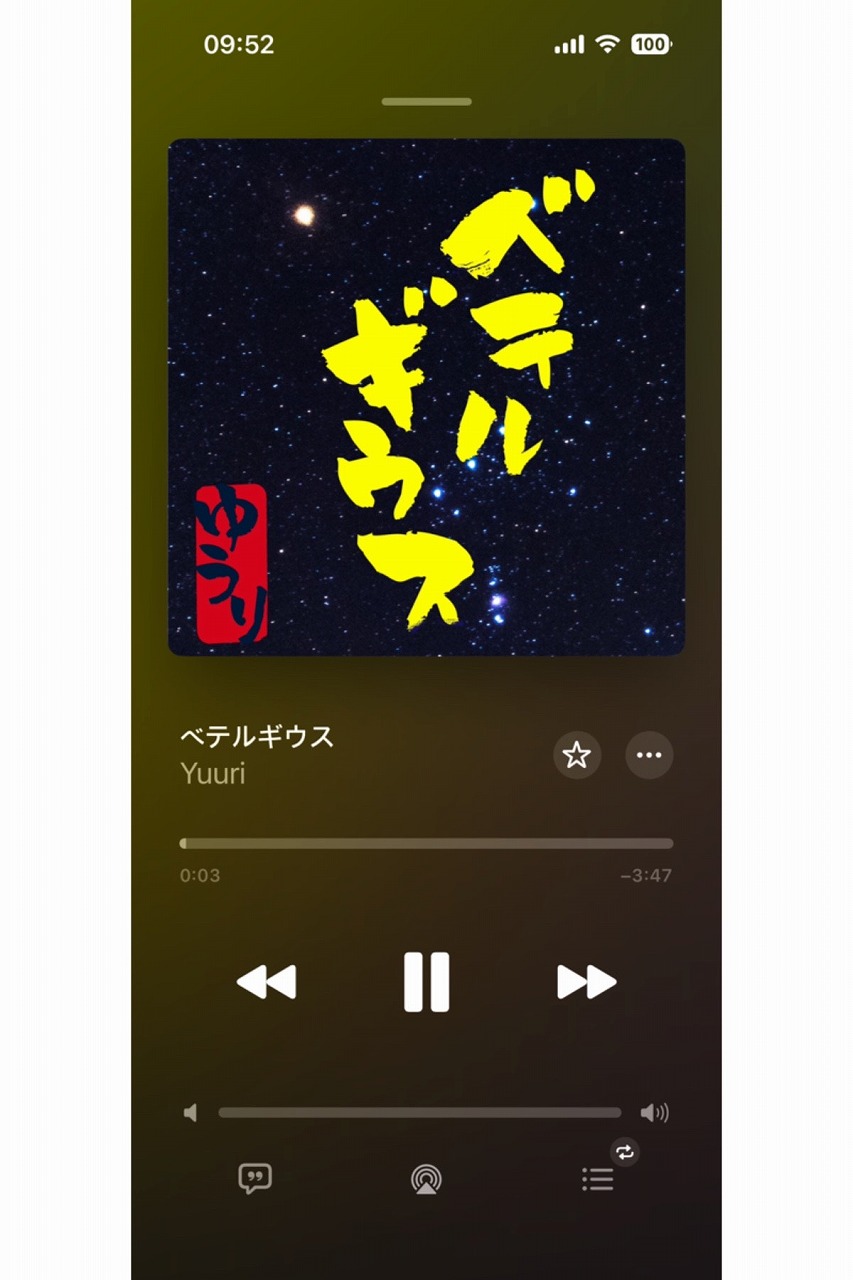
Task: Show lyrics for this song
Action: pos(255,1179)
